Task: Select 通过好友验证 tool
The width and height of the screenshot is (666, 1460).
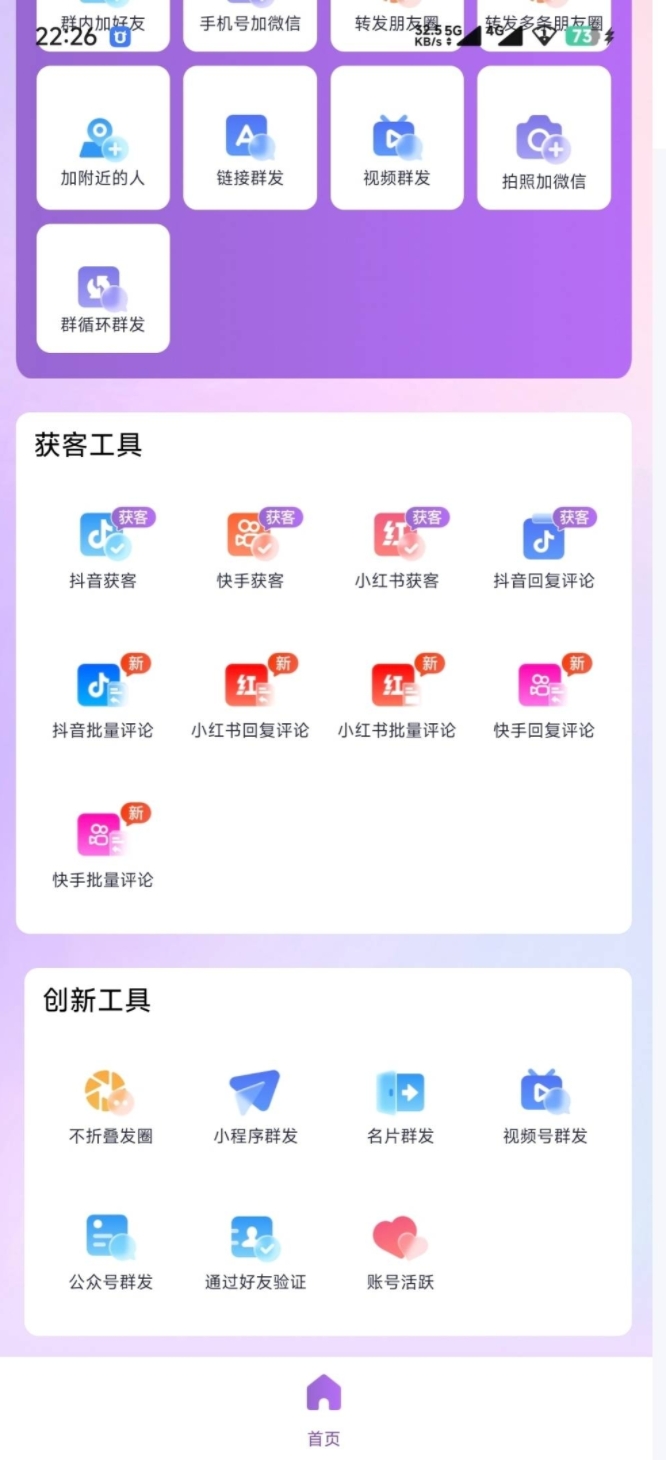Action: (x=255, y=1250)
